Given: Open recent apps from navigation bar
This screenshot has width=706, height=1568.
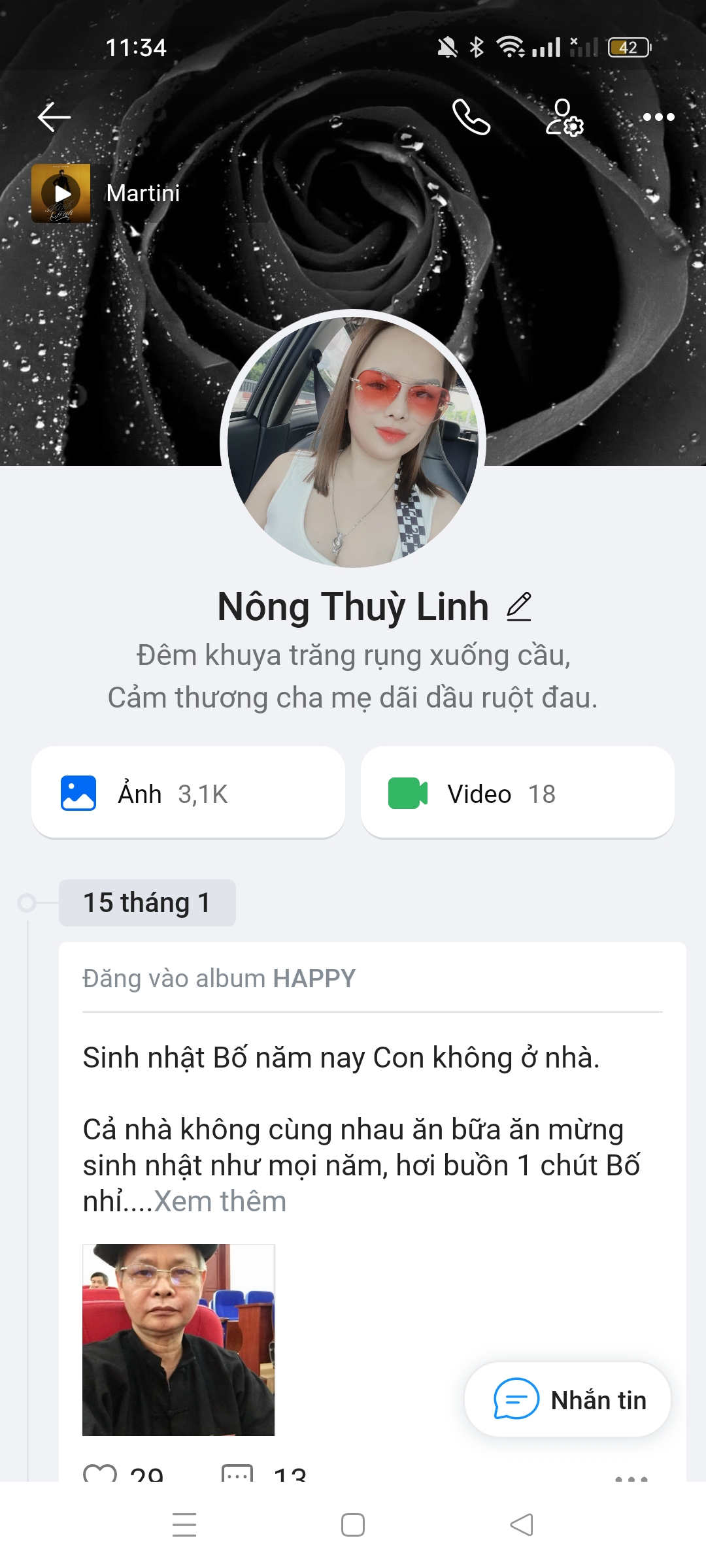Looking at the screenshot, I should pos(184,1525).
